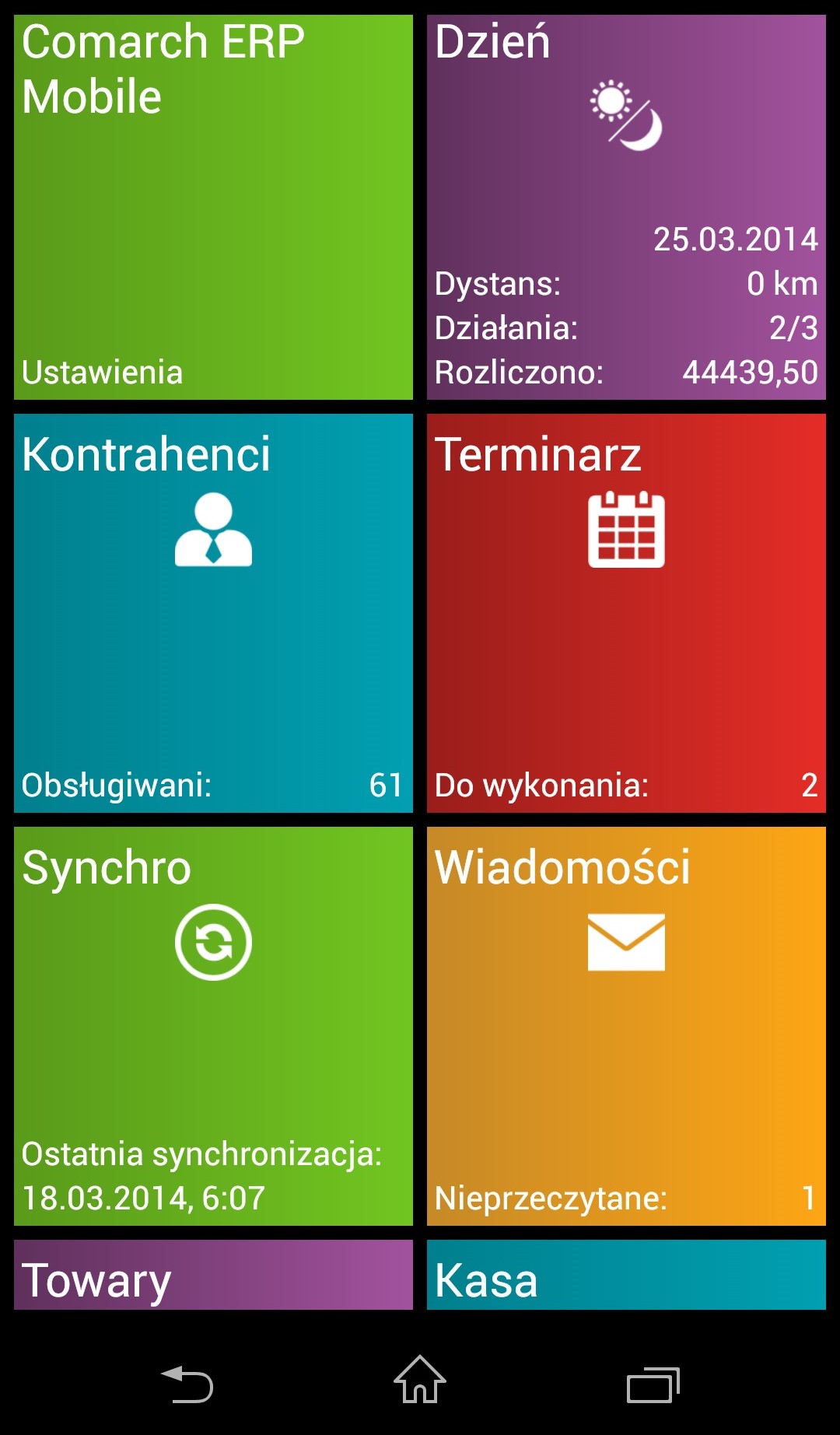Image resolution: width=840 pixels, height=1435 pixels.
Task: Open the recent apps overview
Action: (653, 1384)
